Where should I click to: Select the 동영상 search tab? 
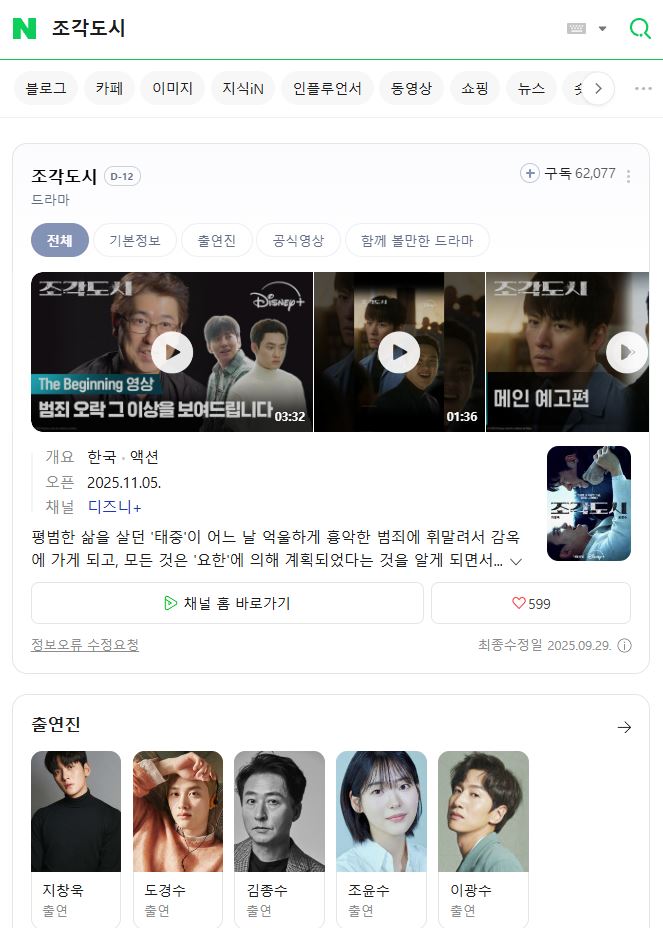(411, 88)
